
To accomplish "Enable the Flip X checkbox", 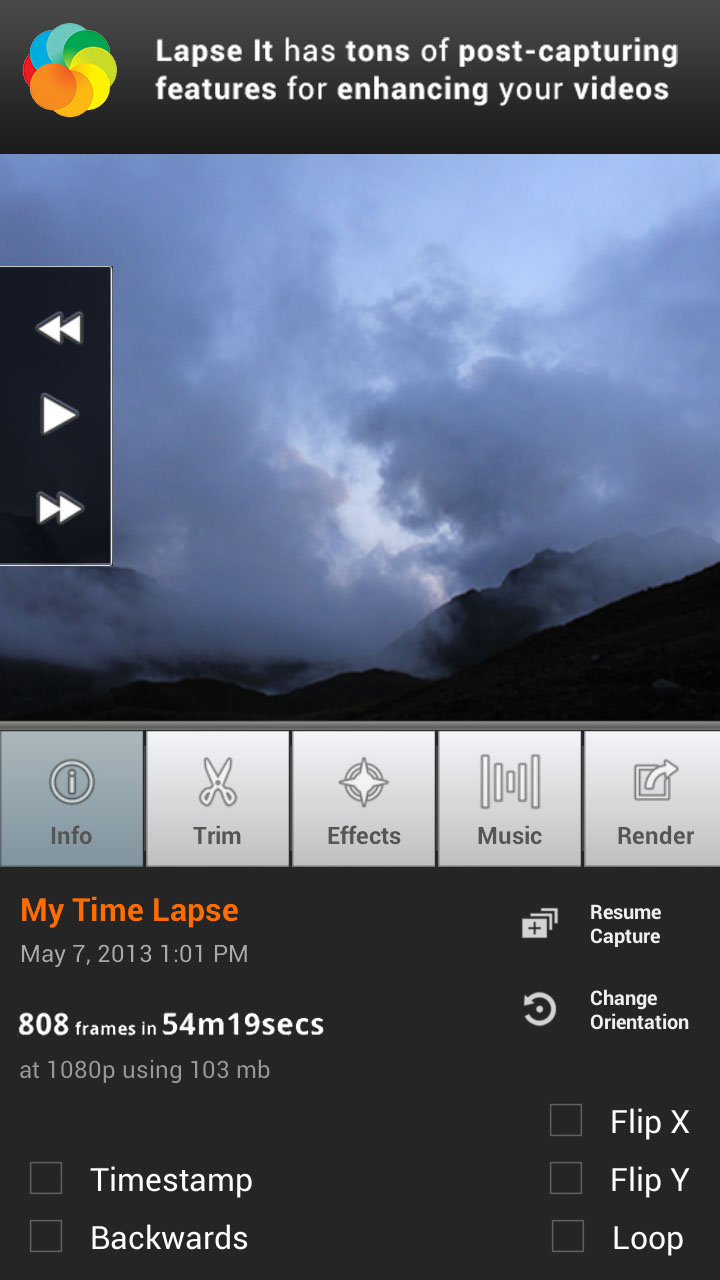I will coord(566,1121).
